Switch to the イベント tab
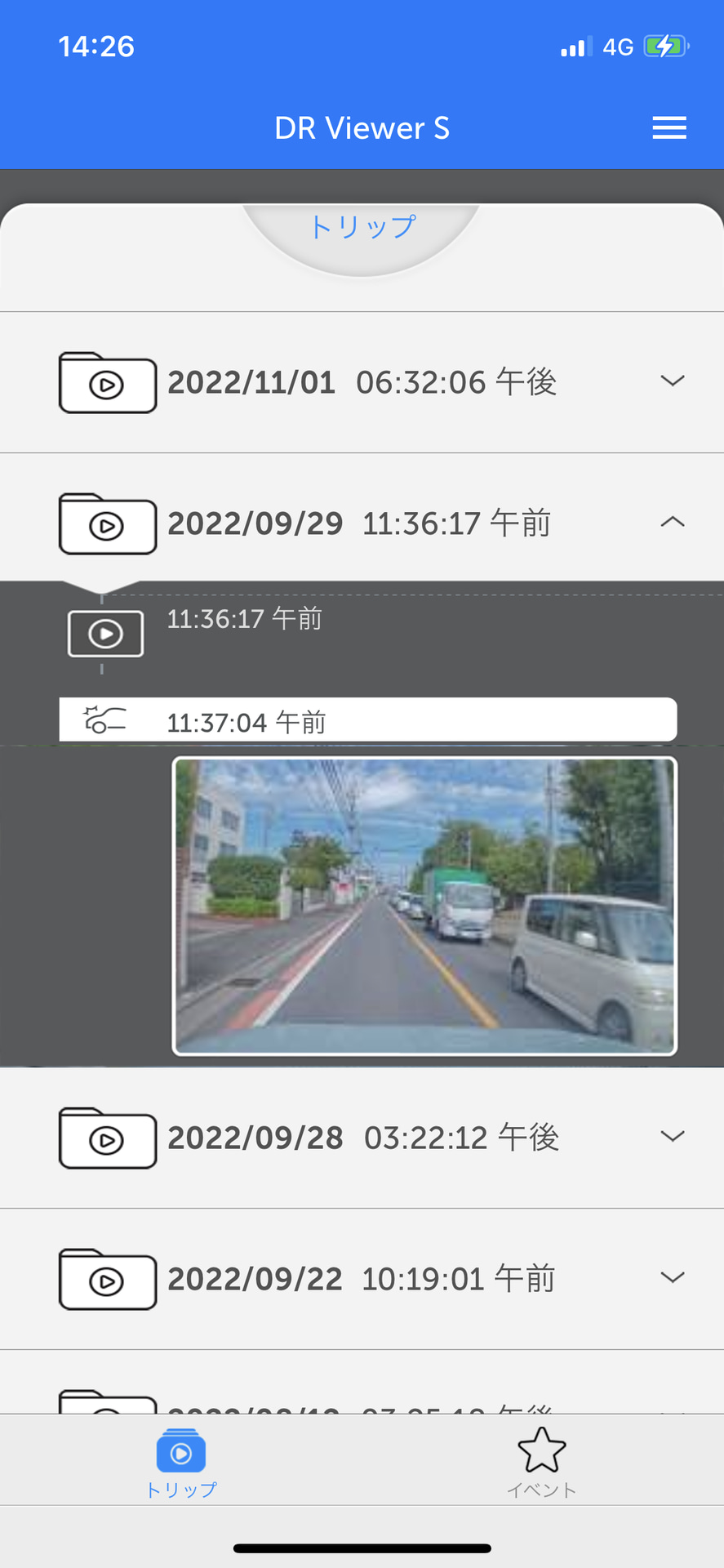The image size is (724, 1568). [x=541, y=1460]
